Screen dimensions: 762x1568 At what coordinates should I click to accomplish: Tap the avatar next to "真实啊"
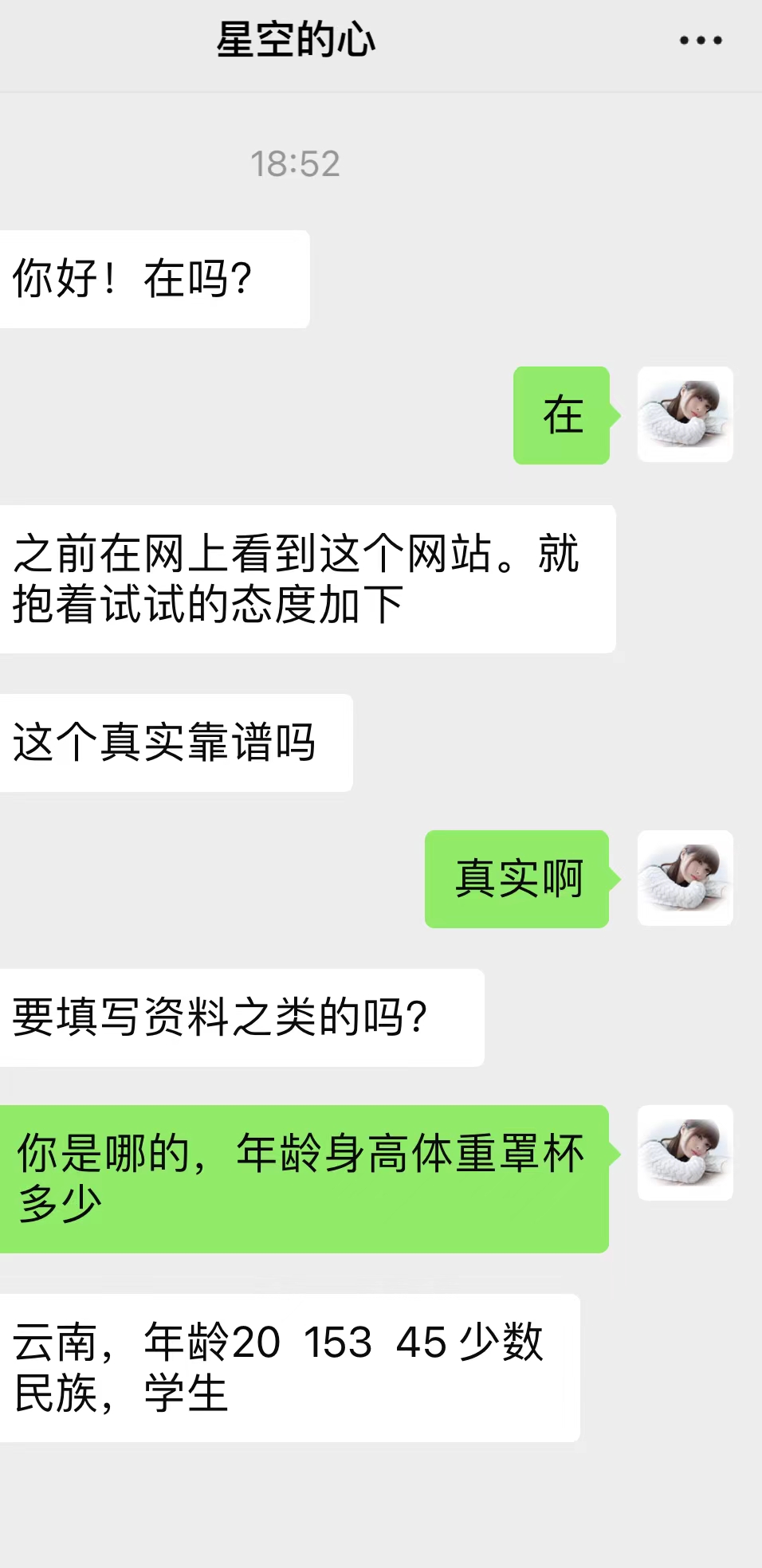click(685, 878)
